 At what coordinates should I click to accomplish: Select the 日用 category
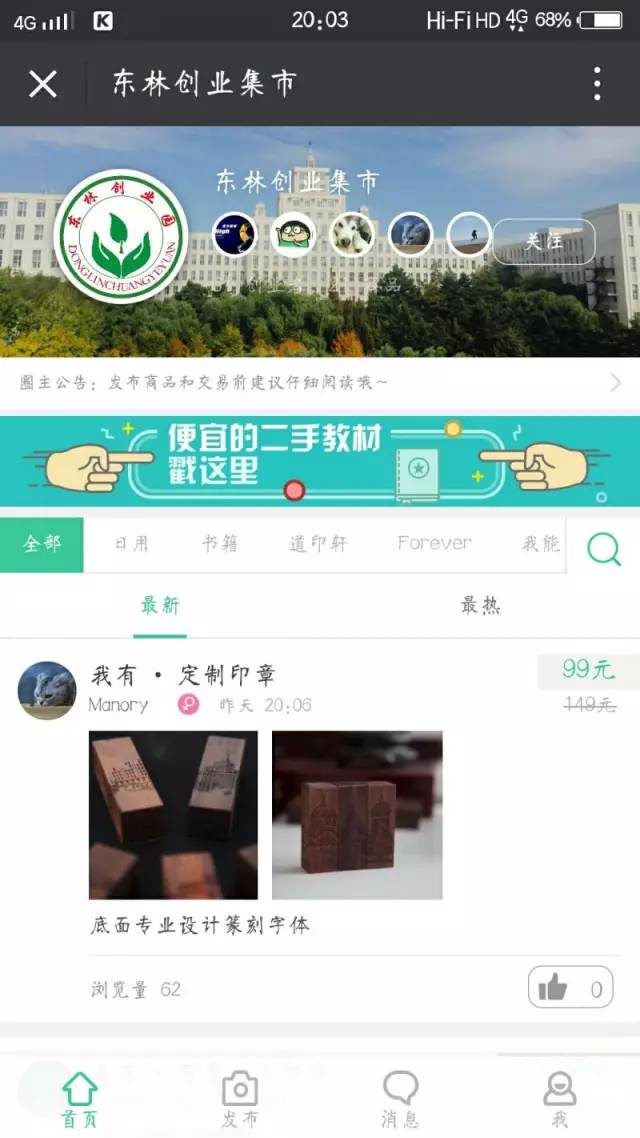[131, 544]
